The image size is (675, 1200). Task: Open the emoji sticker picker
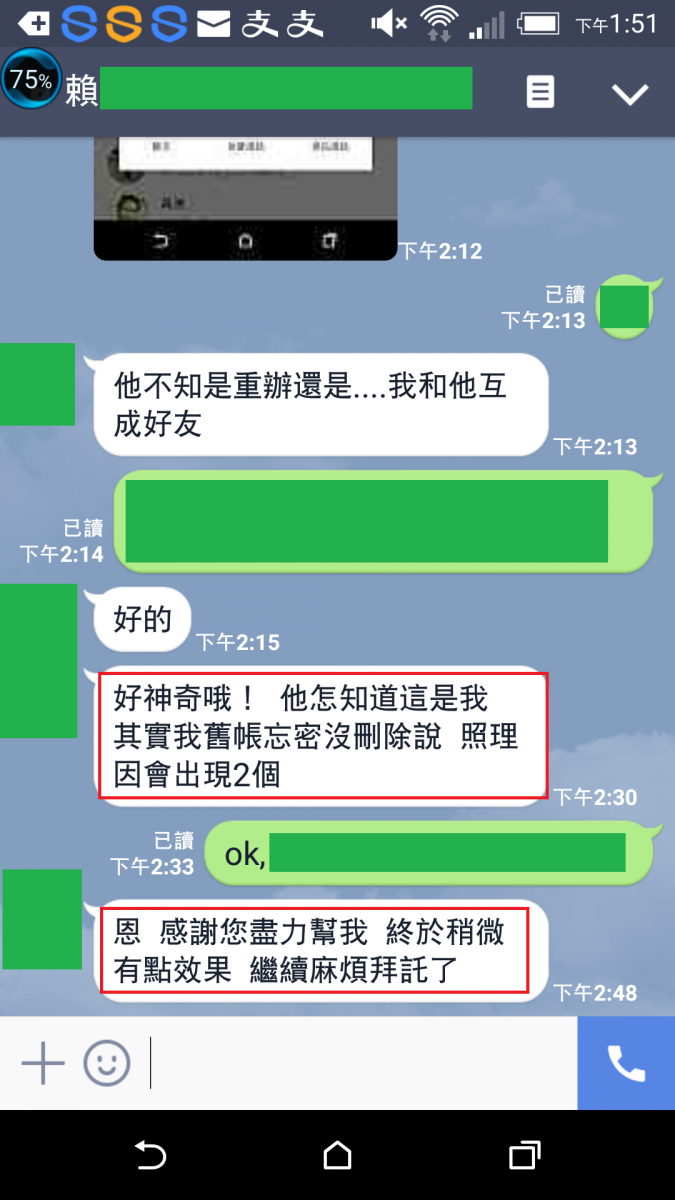tap(107, 1062)
